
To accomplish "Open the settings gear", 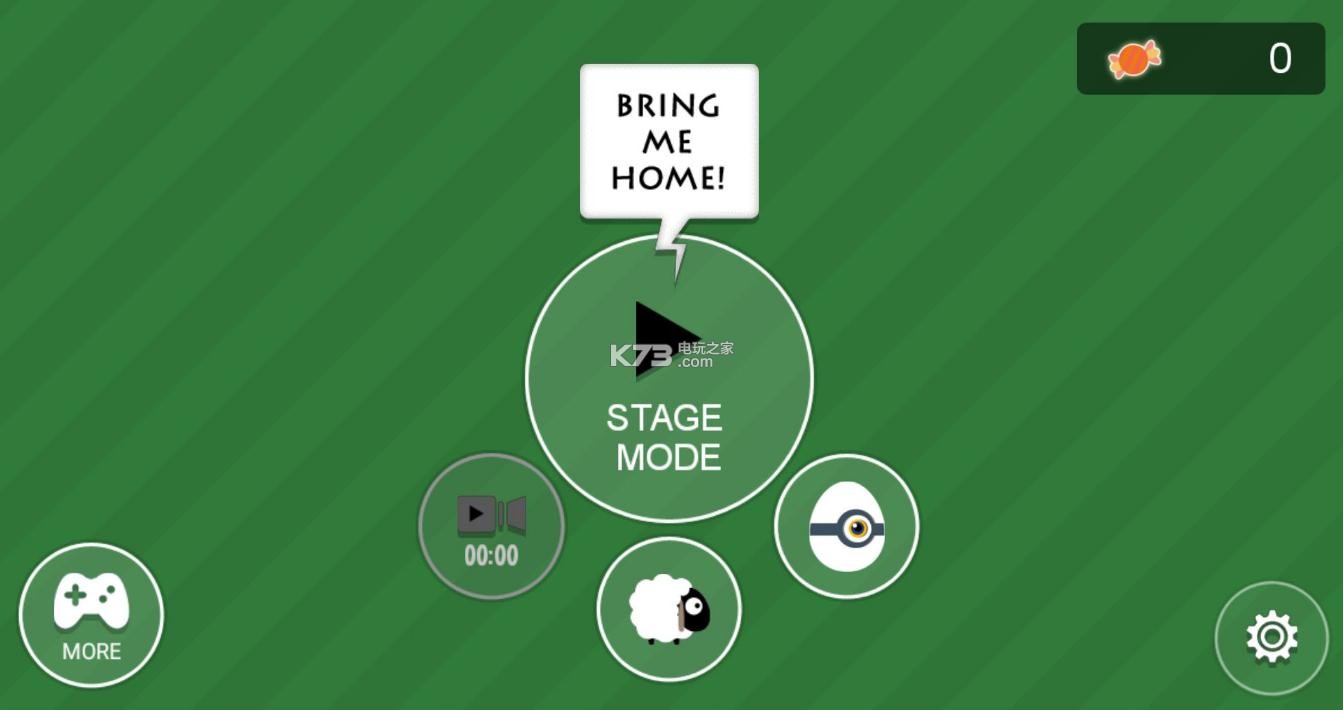I will pyautogui.click(x=1271, y=637).
